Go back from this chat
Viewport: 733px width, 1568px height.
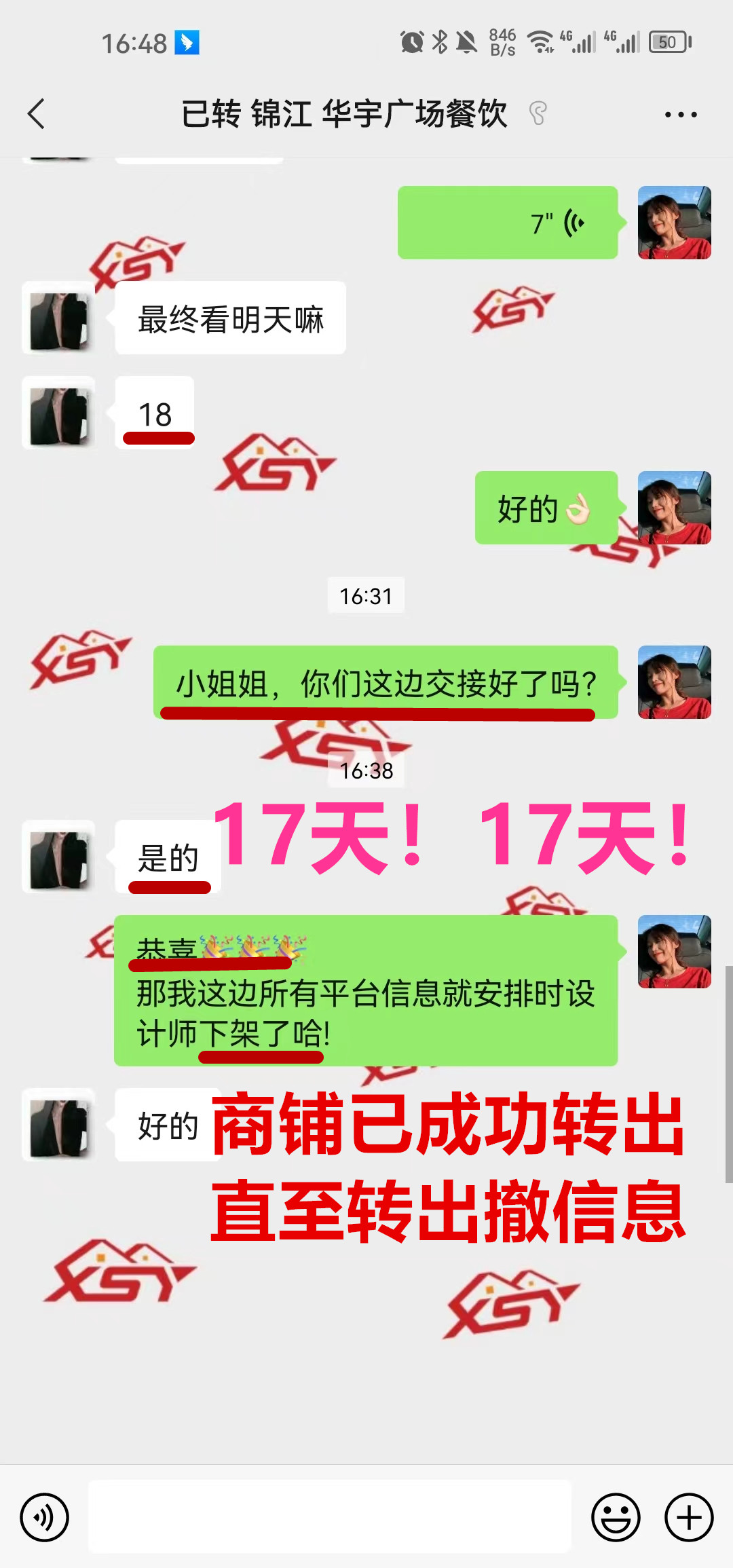[37, 114]
